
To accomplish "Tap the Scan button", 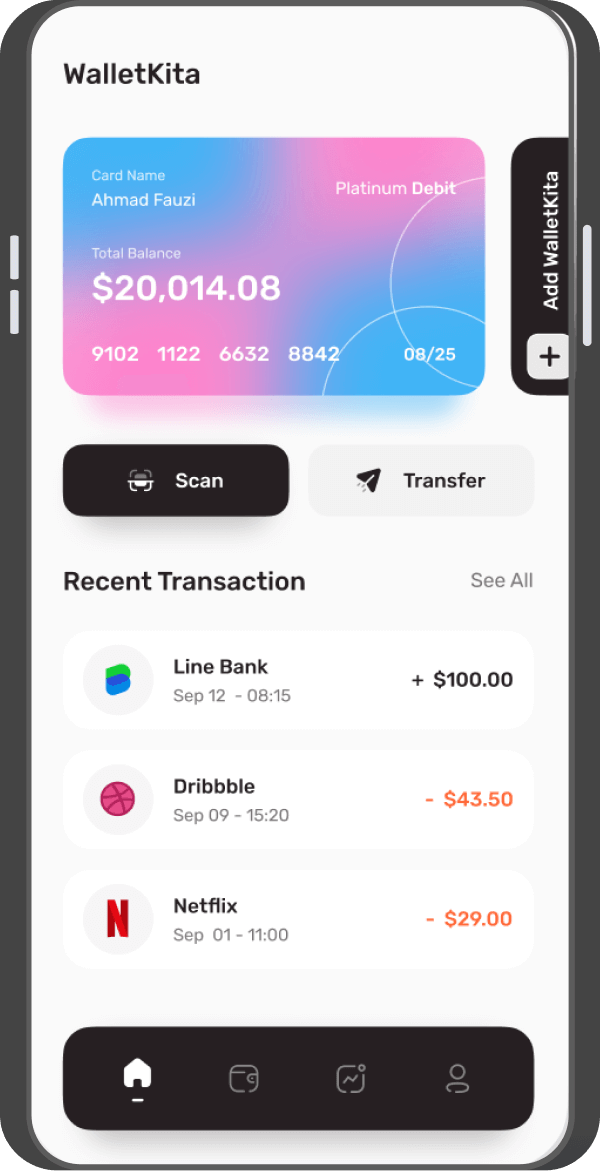I will [176, 480].
